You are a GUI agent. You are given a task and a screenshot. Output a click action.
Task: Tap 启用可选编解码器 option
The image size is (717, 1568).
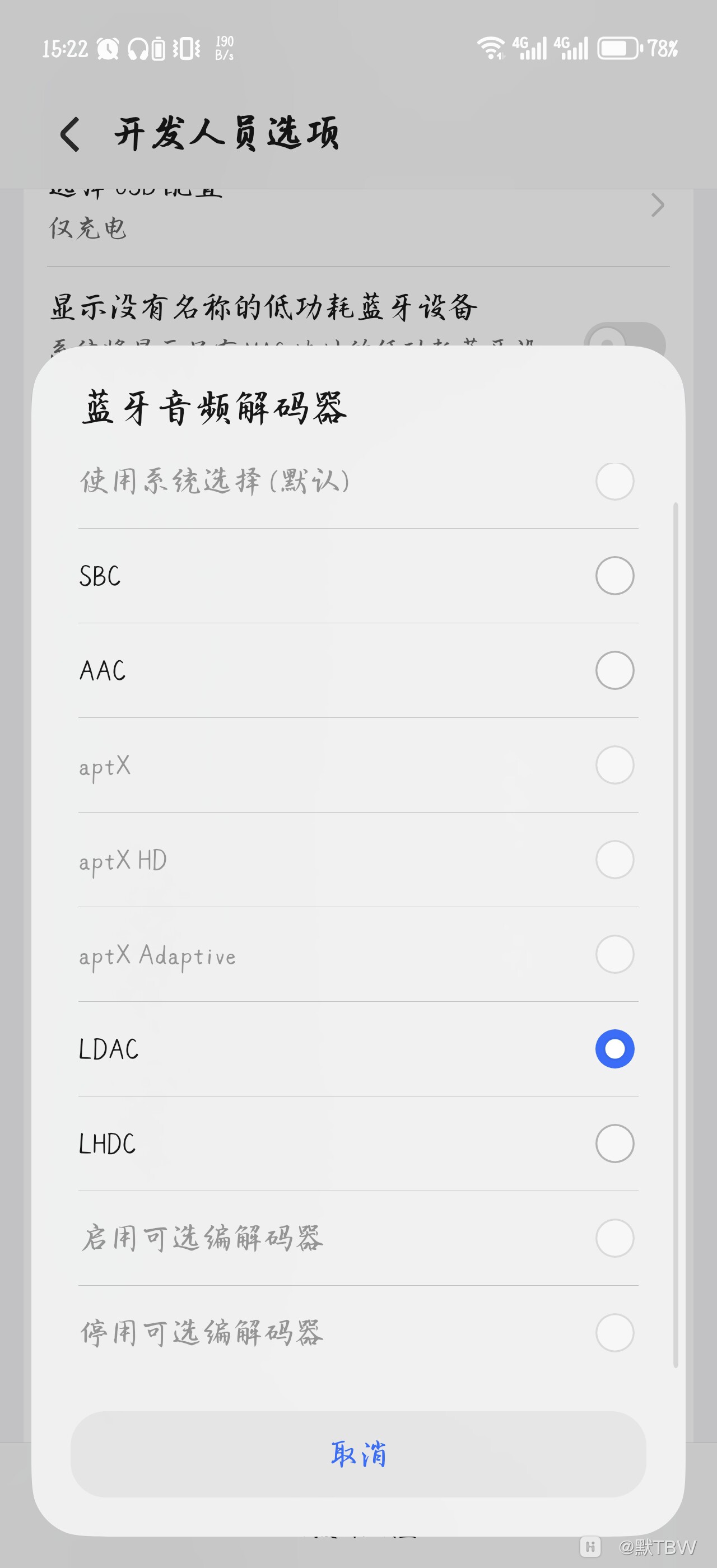(358, 1238)
